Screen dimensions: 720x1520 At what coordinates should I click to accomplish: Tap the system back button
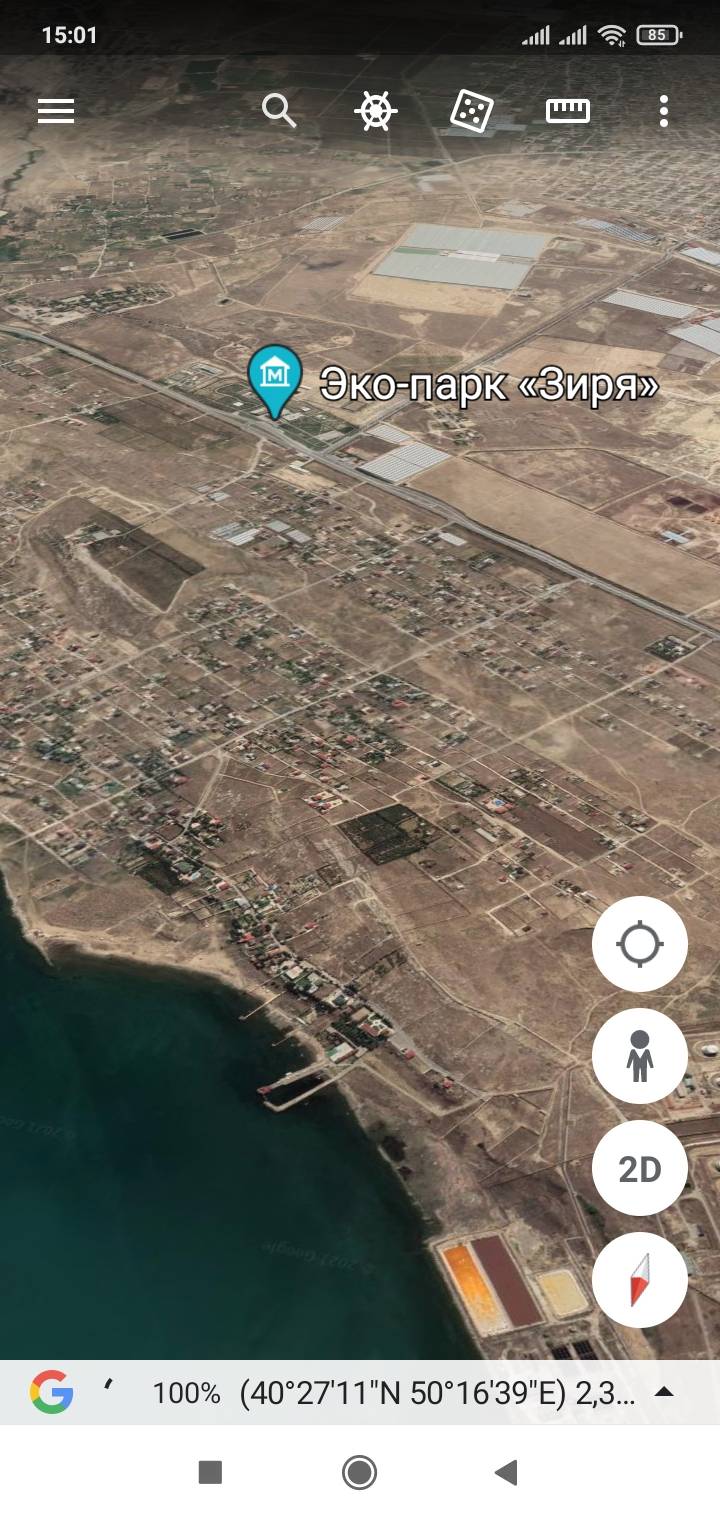(506, 1472)
